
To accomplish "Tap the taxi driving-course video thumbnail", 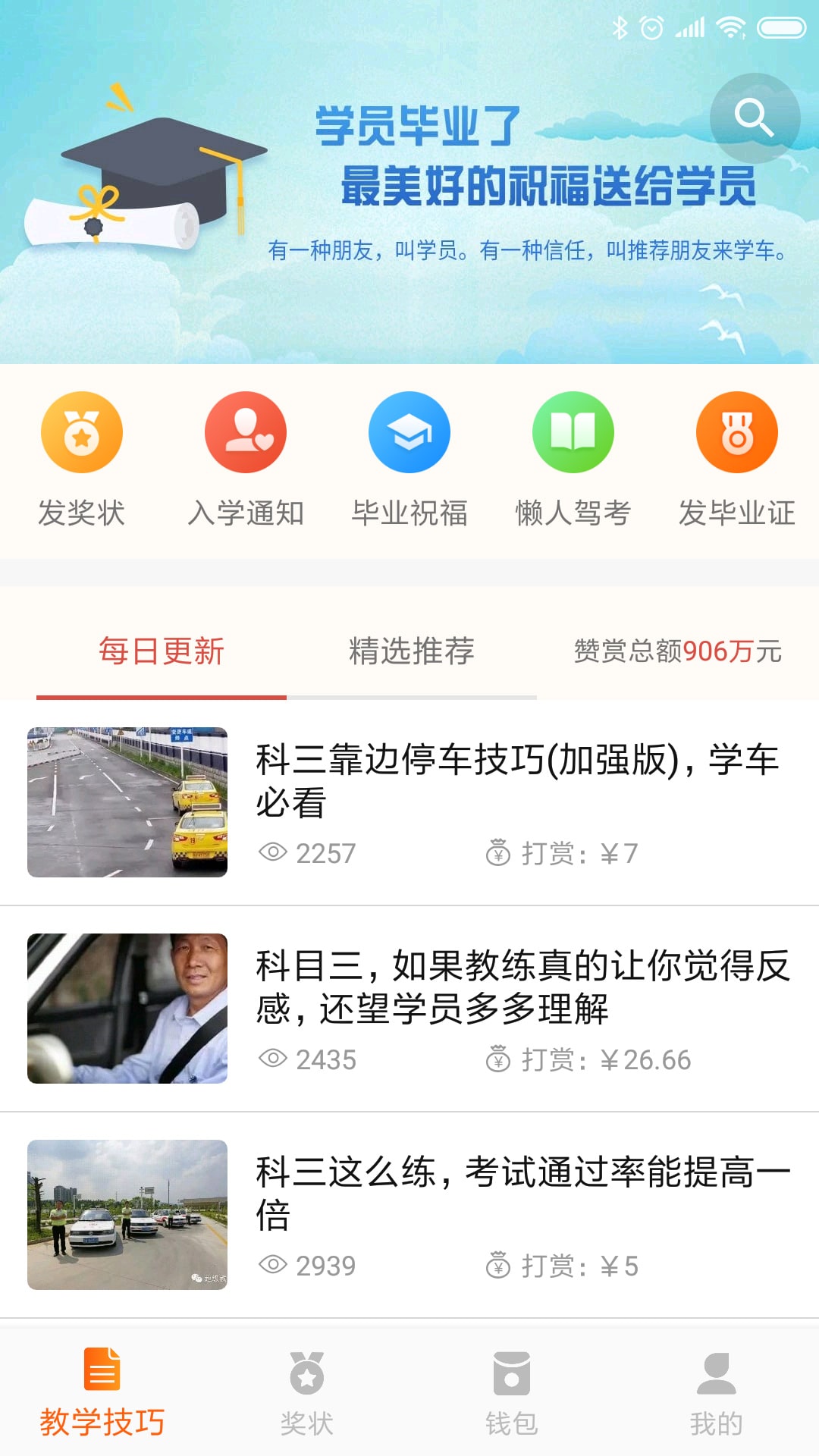I will (127, 799).
